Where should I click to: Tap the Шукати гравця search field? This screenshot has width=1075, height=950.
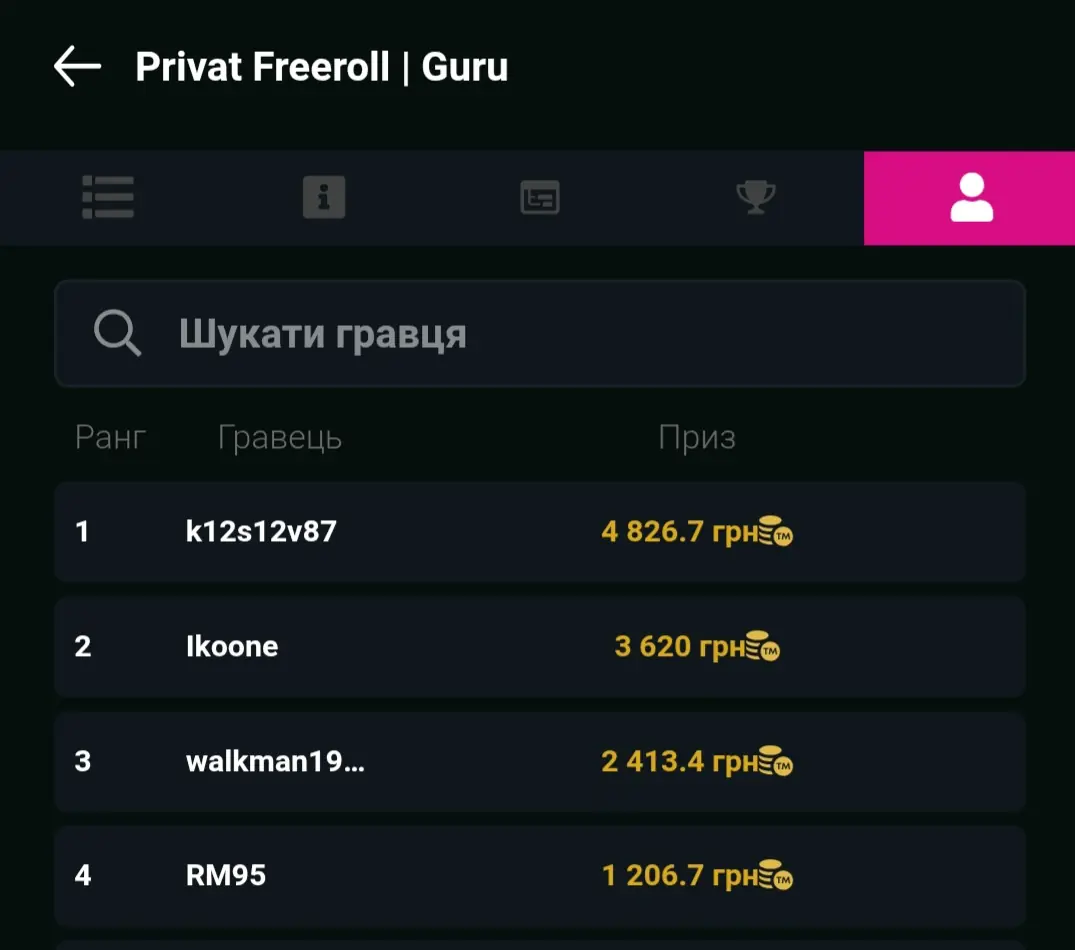click(x=540, y=333)
